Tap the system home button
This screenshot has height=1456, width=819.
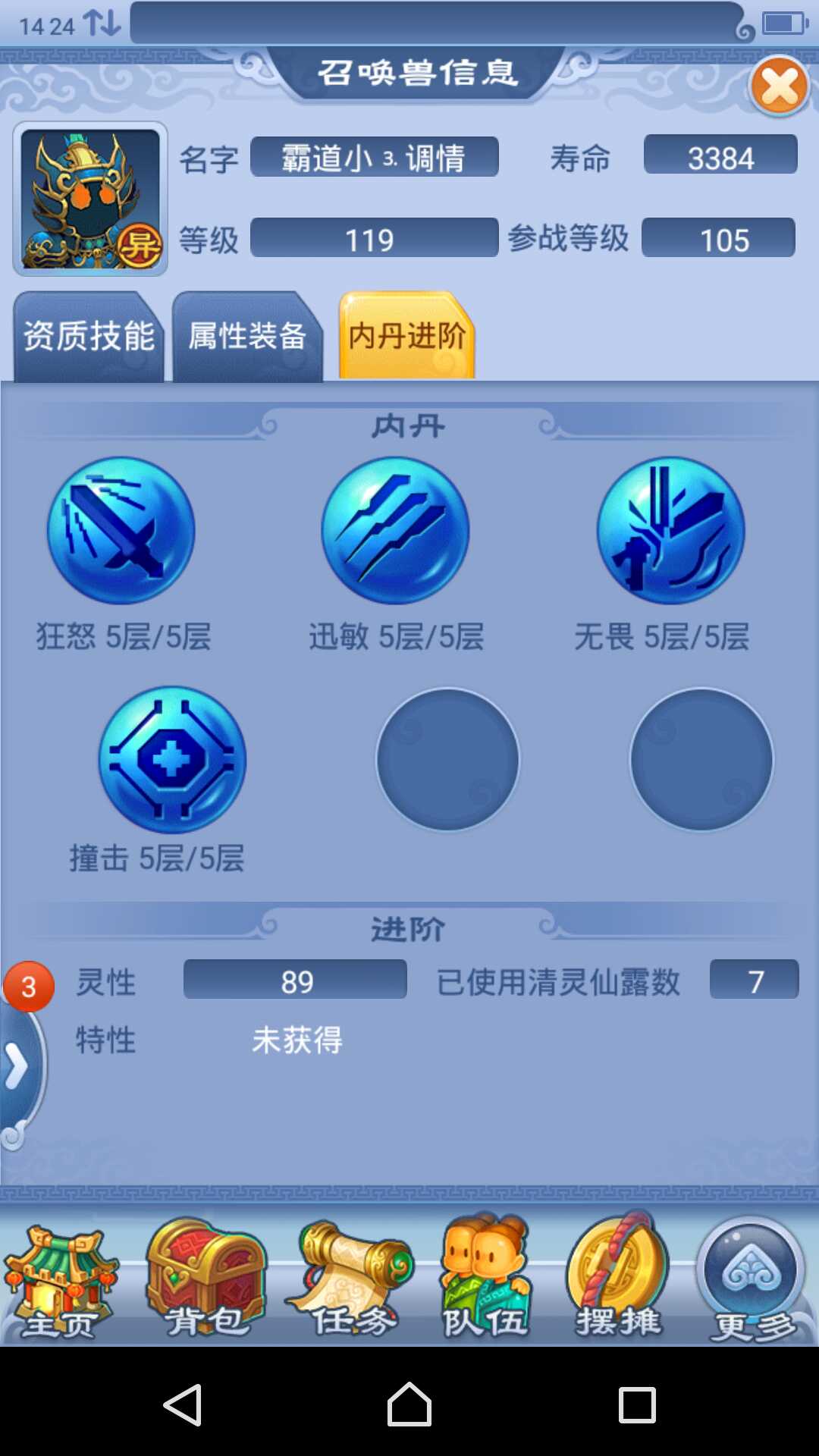coord(409,1405)
